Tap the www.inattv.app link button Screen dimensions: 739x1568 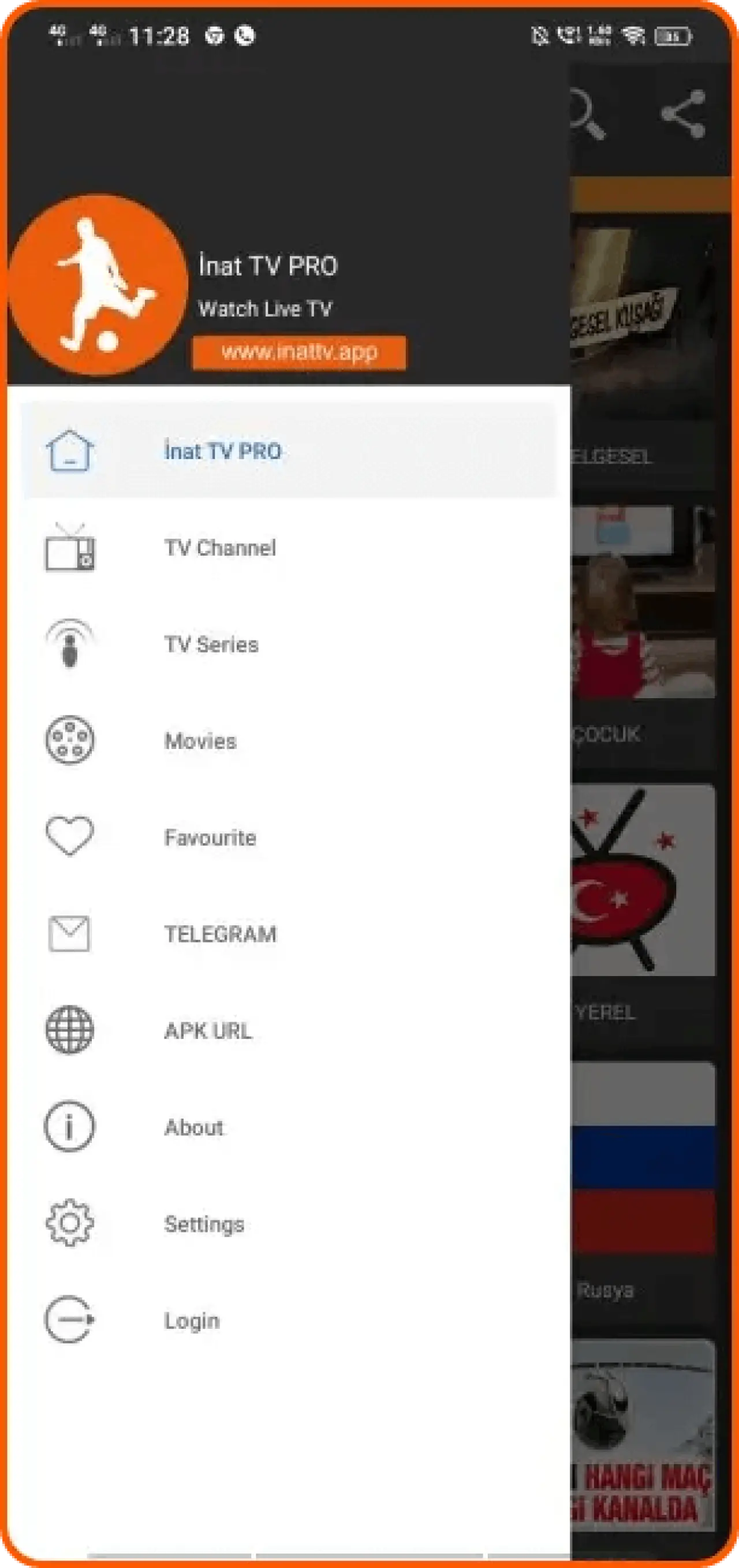click(299, 352)
